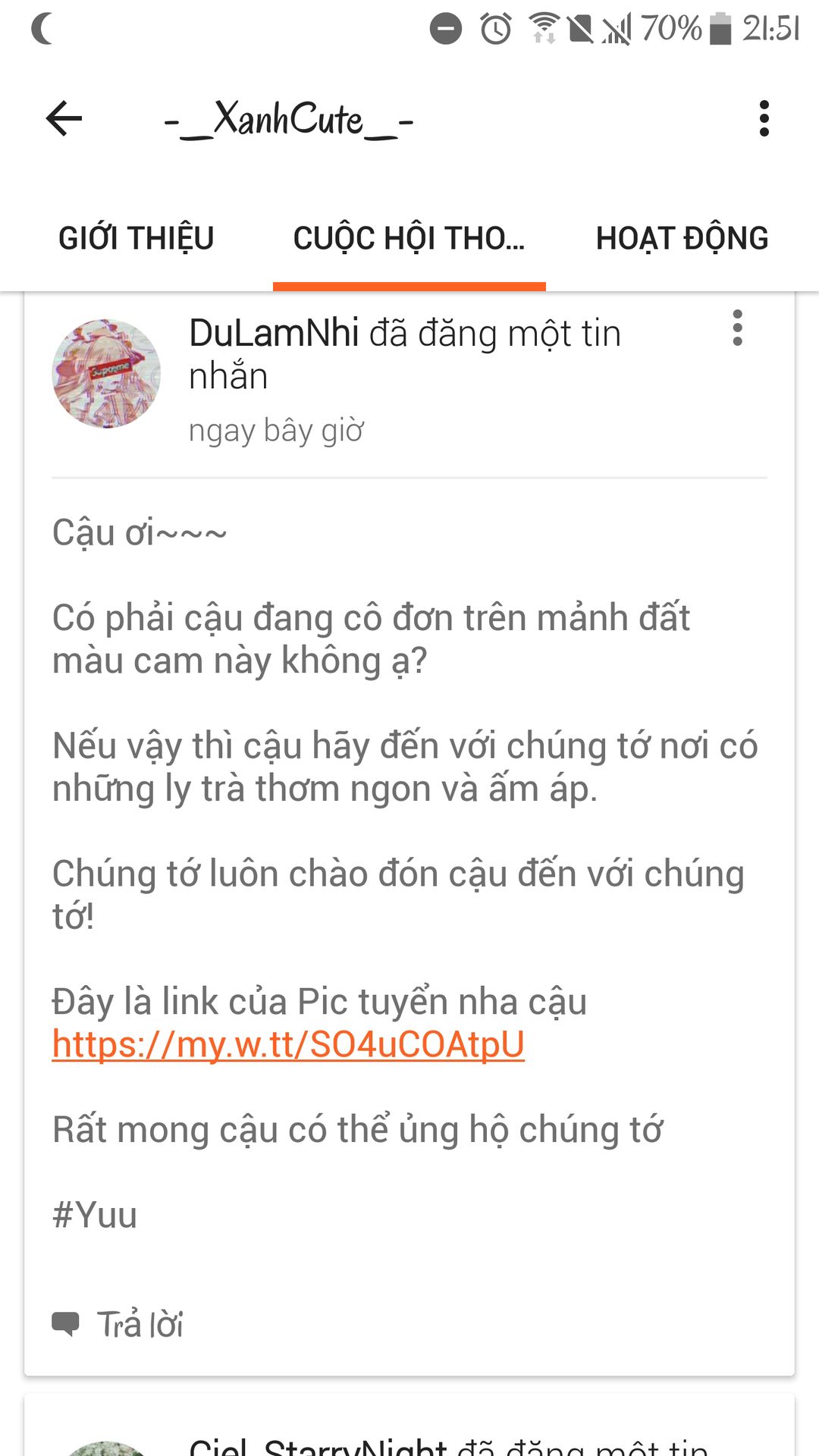This screenshot has height=1456, width=819.
Task: Open options menu on DuLamNhi's message
Action: coord(737,328)
